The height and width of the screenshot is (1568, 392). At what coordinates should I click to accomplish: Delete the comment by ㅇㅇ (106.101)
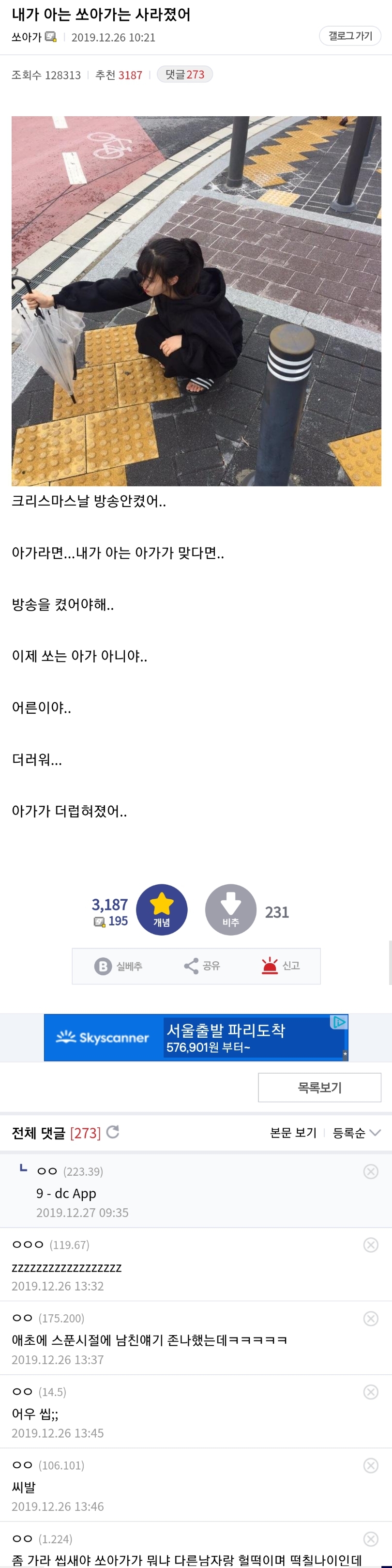[x=371, y=1465]
